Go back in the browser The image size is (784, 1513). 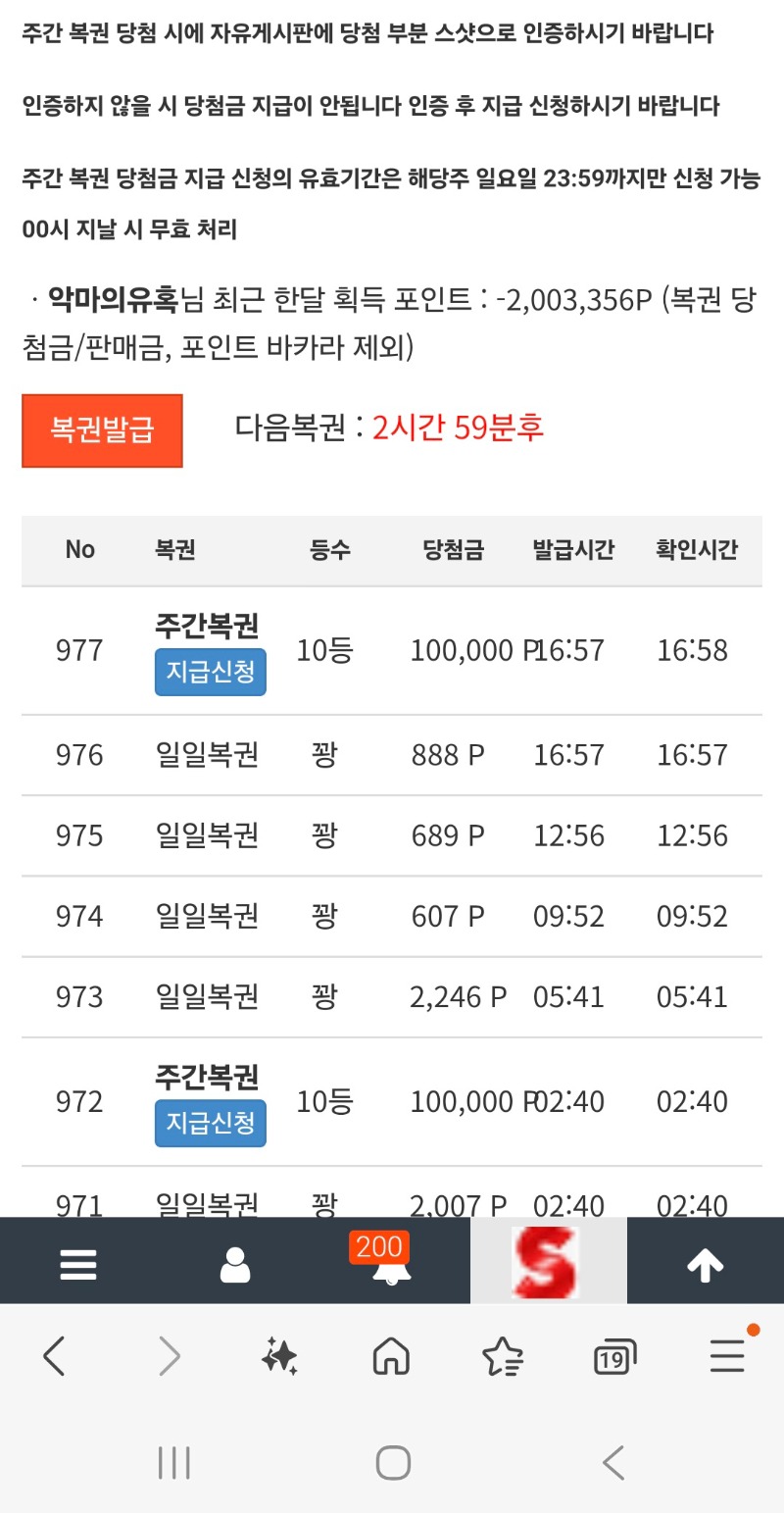54,1357
